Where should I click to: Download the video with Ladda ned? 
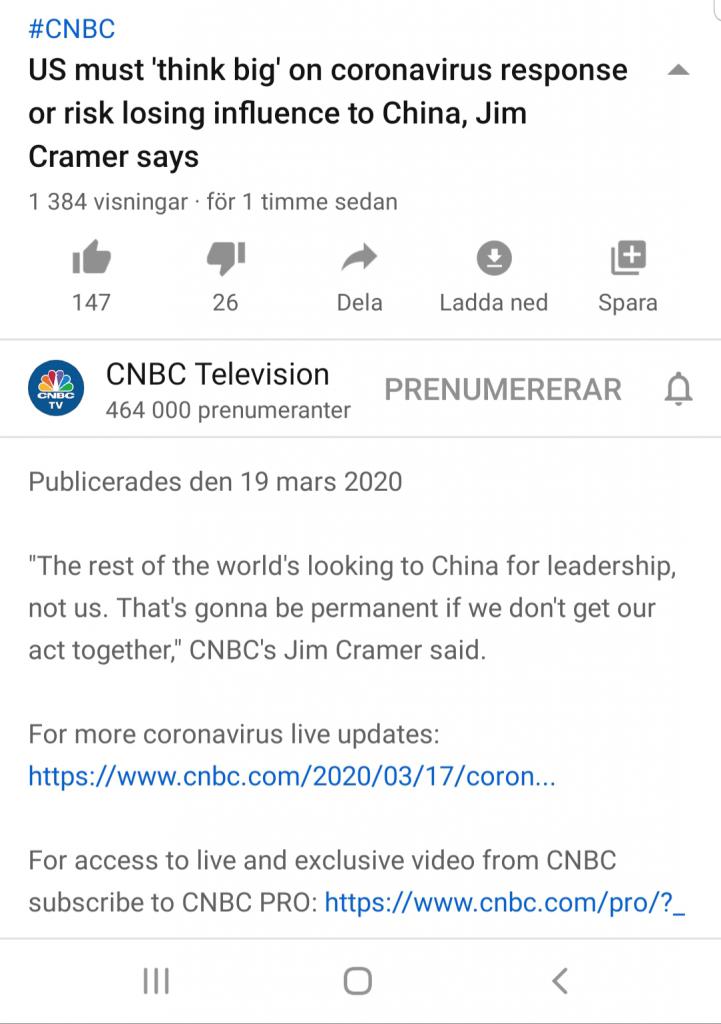coord(493,261)
